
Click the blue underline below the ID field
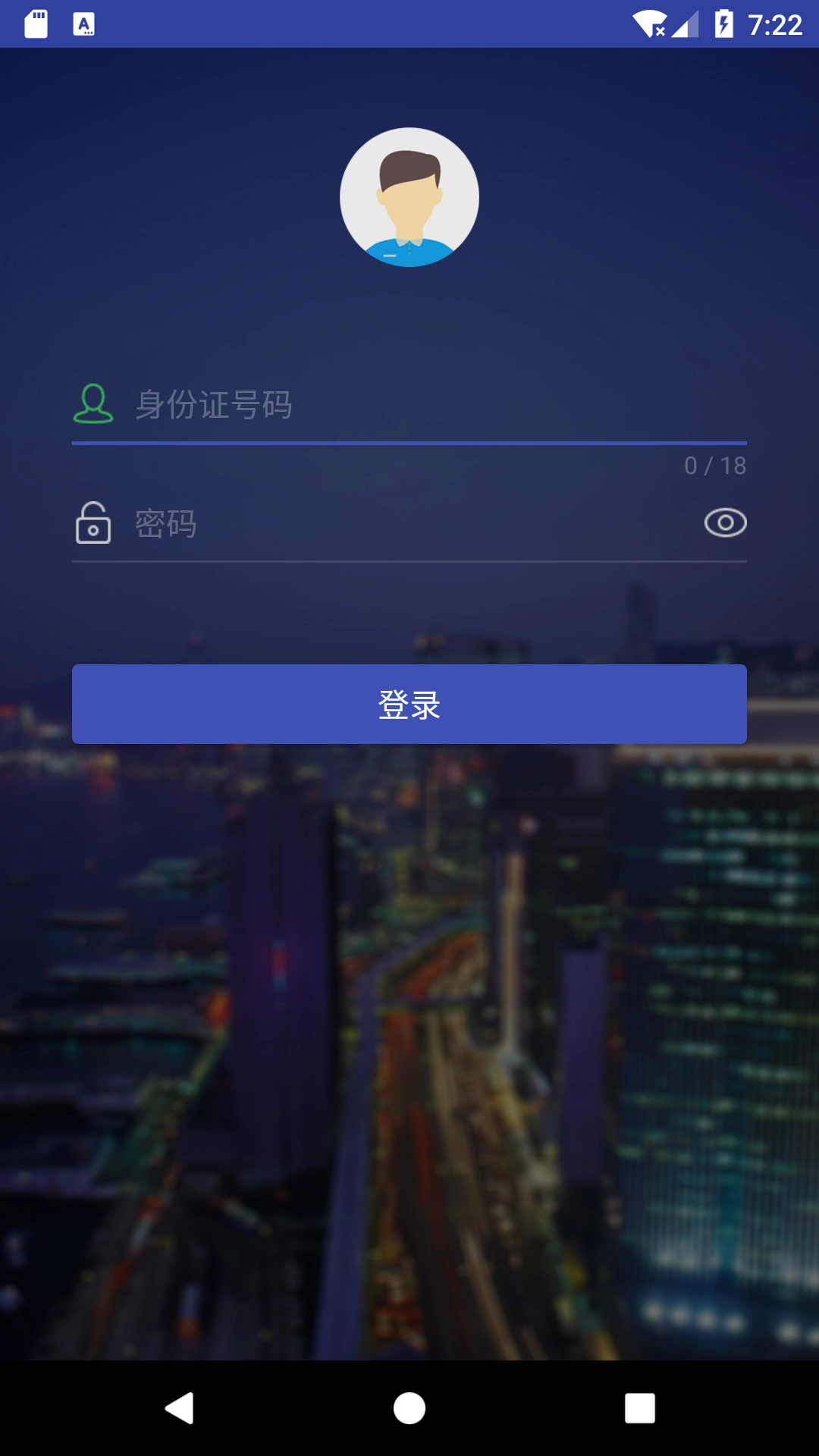(x=409, y=441)
